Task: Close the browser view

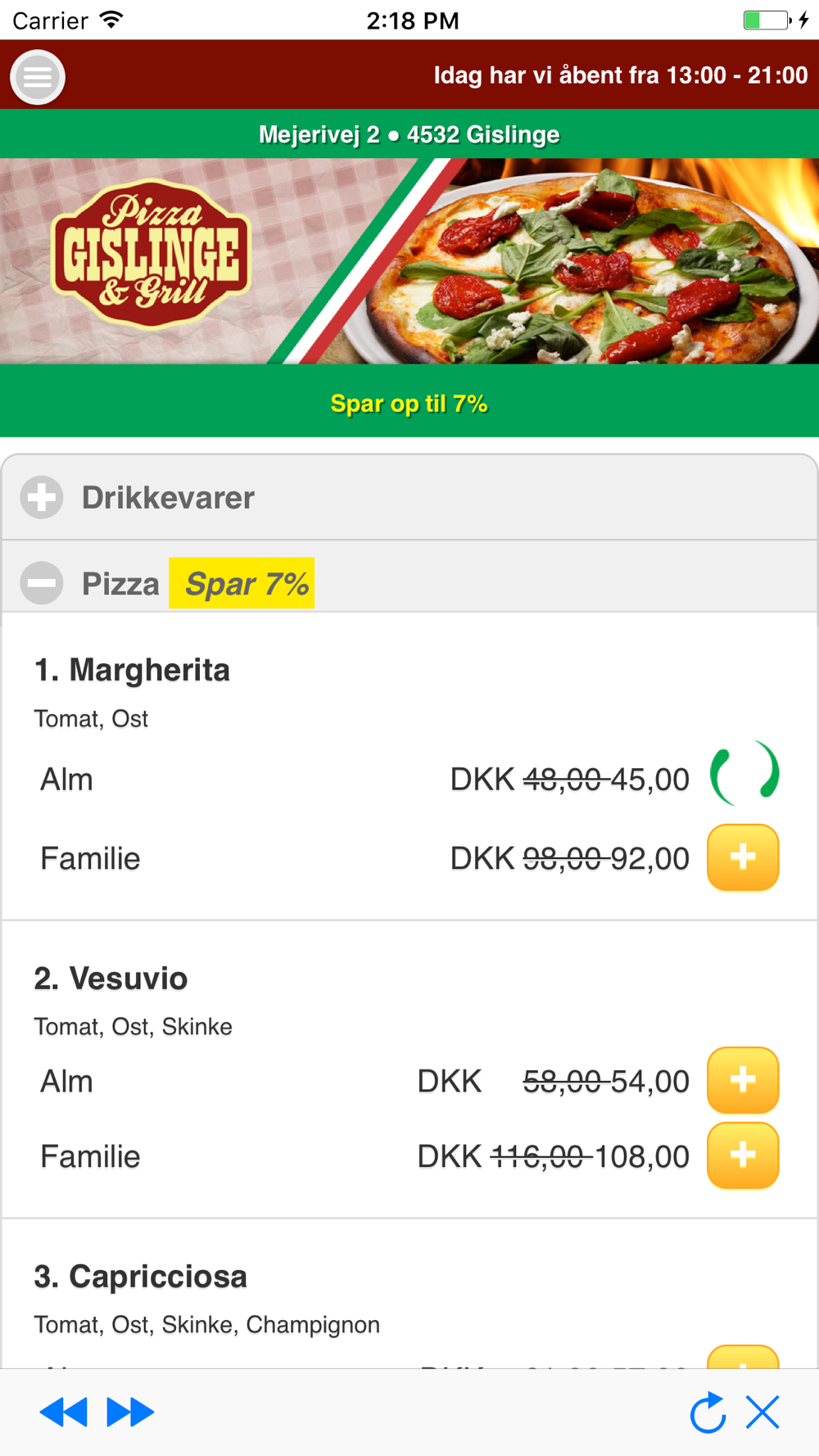Action: point(762,1413)
